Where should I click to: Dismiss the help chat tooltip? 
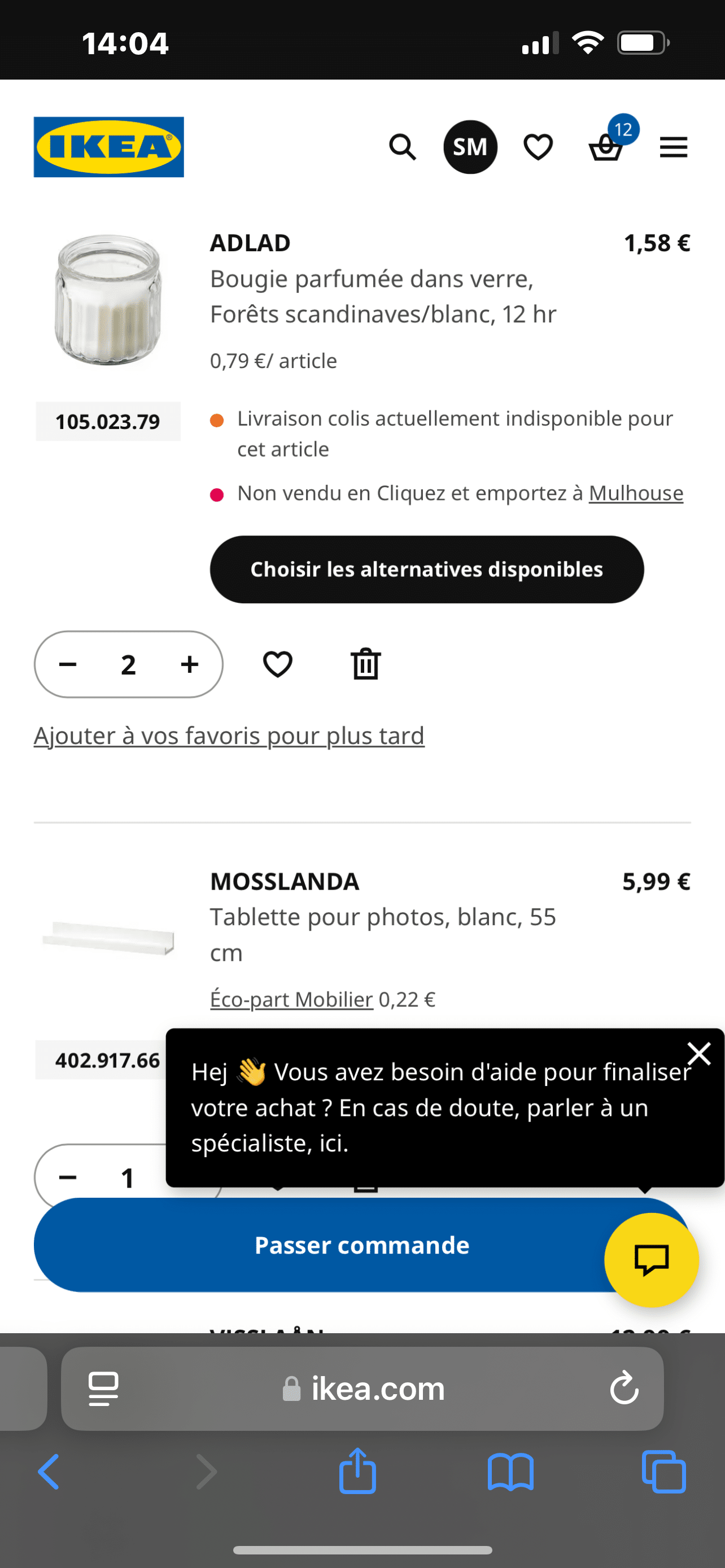click(699, 1053)
